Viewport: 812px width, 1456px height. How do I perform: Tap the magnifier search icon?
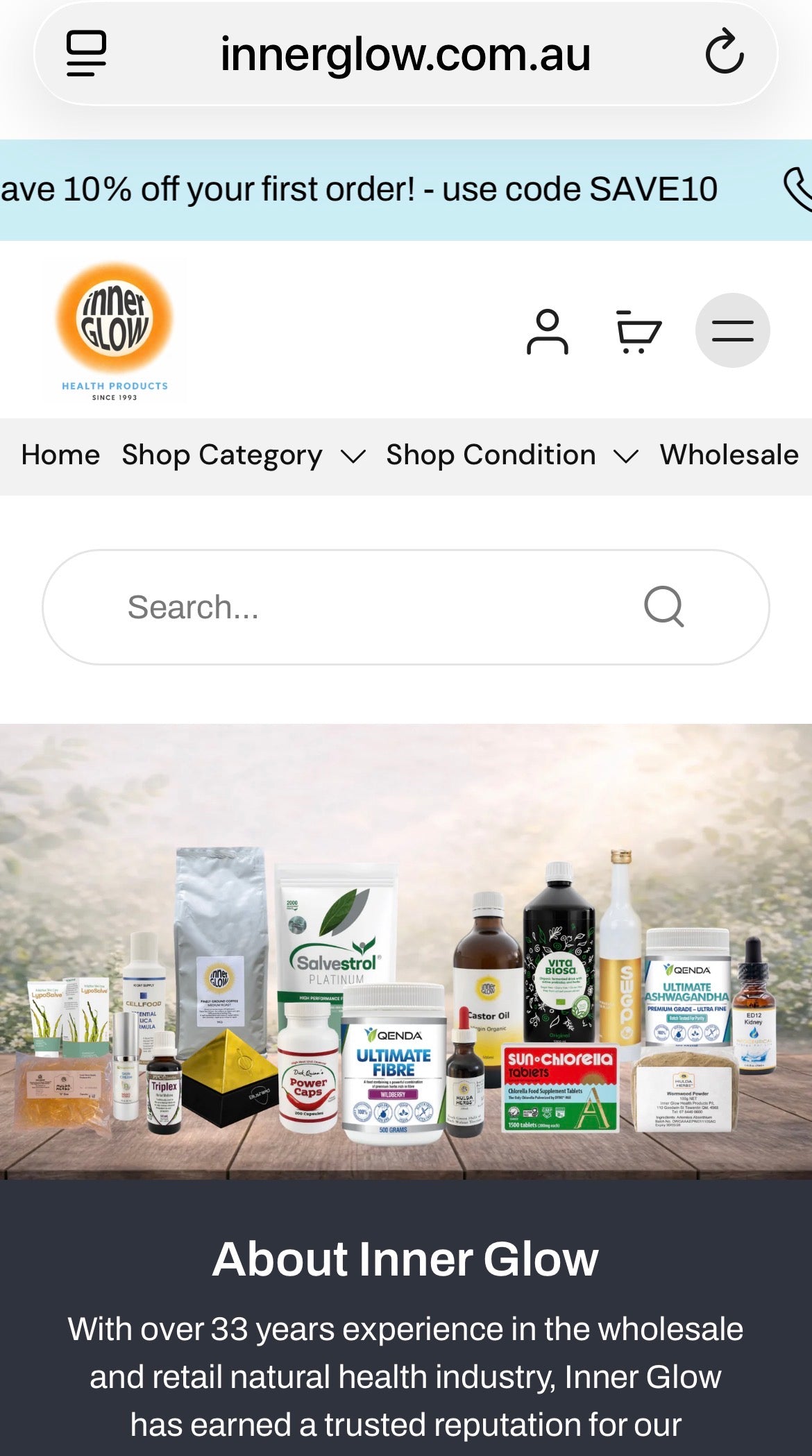663,607
